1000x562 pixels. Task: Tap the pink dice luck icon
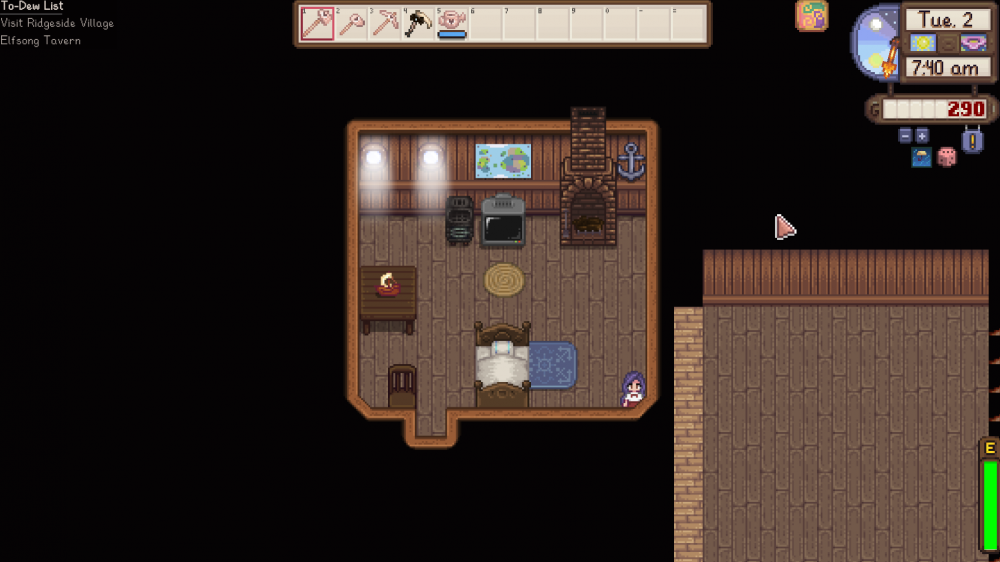coord(946,157)
